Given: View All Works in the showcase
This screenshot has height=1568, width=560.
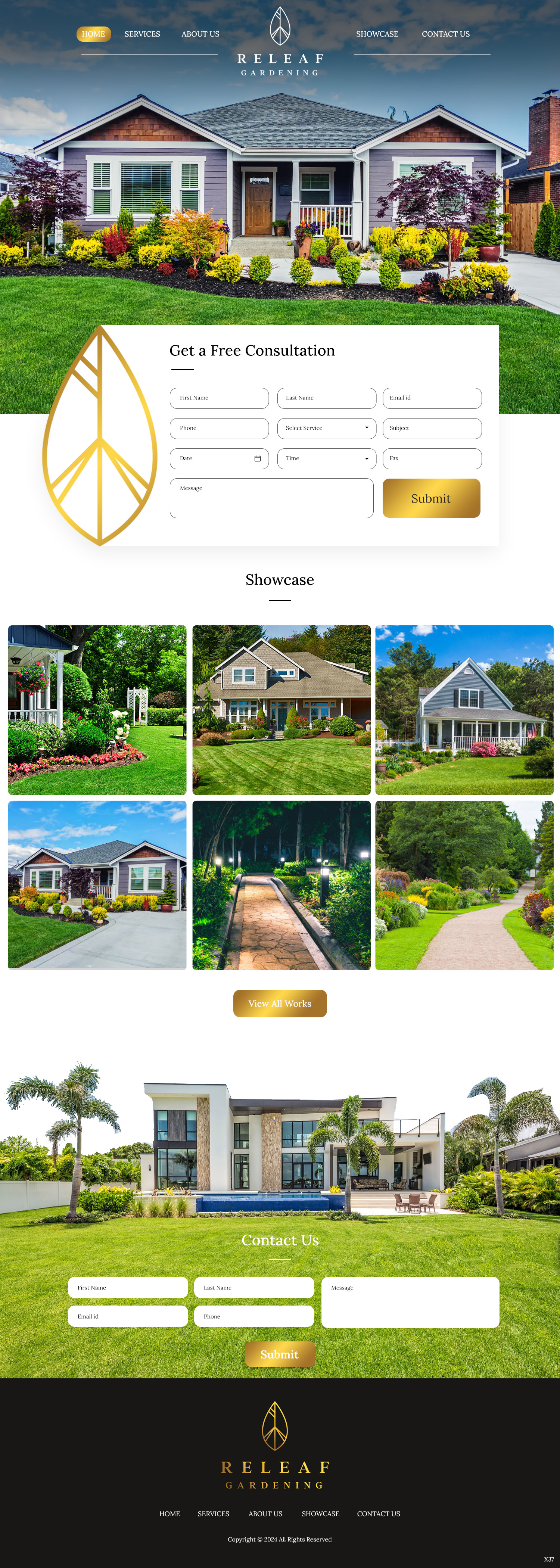Looking at the screenshot, I should pyautogui.click(x=279, y=1003).
